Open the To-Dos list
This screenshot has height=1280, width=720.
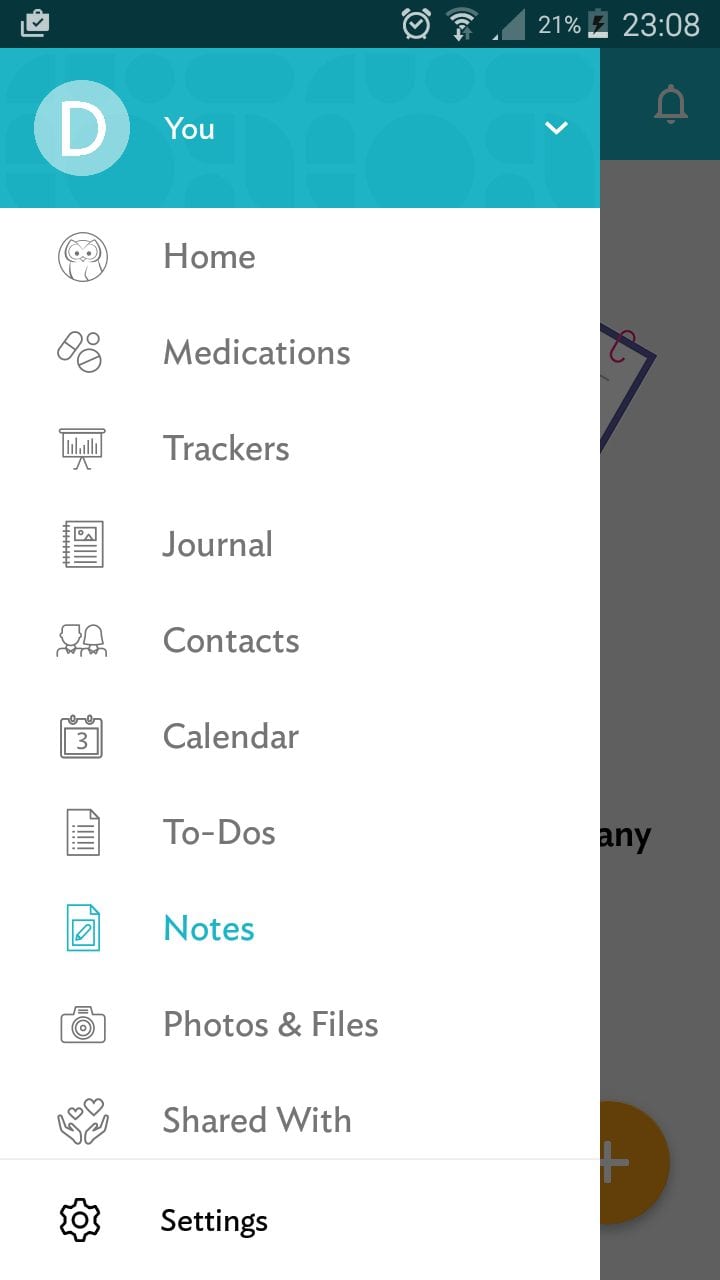[300, 833]
